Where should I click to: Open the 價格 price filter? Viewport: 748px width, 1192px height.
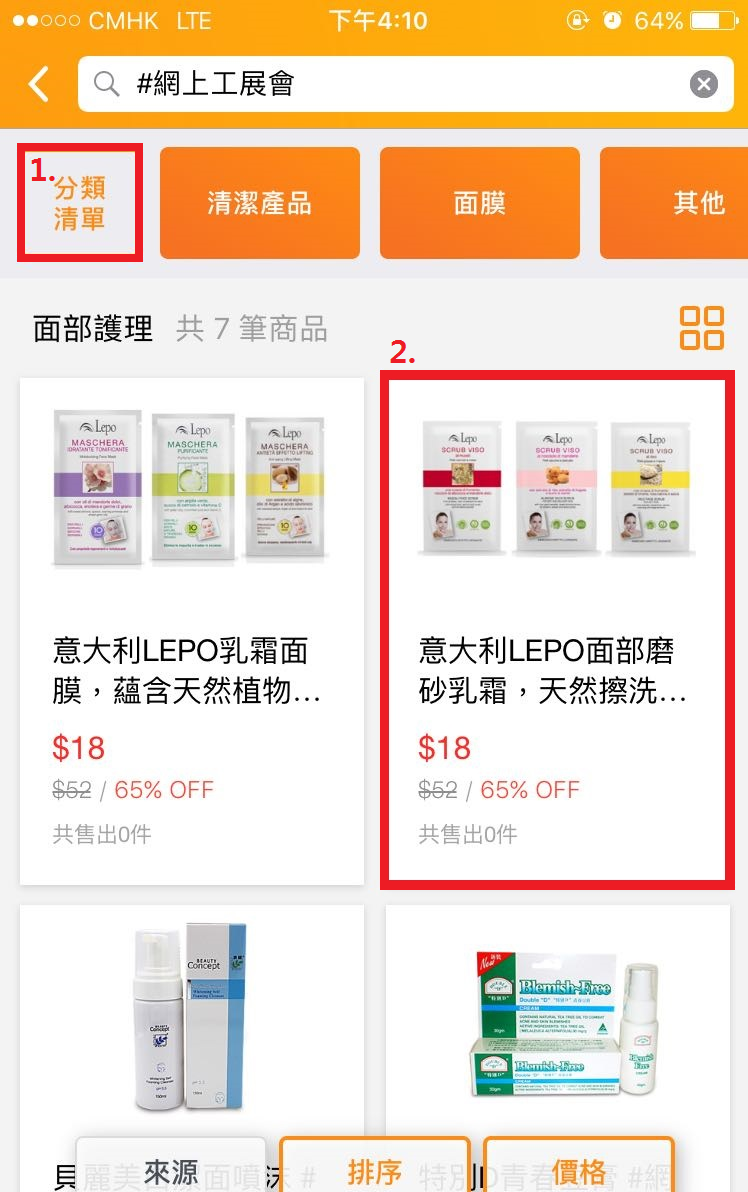578,1170
